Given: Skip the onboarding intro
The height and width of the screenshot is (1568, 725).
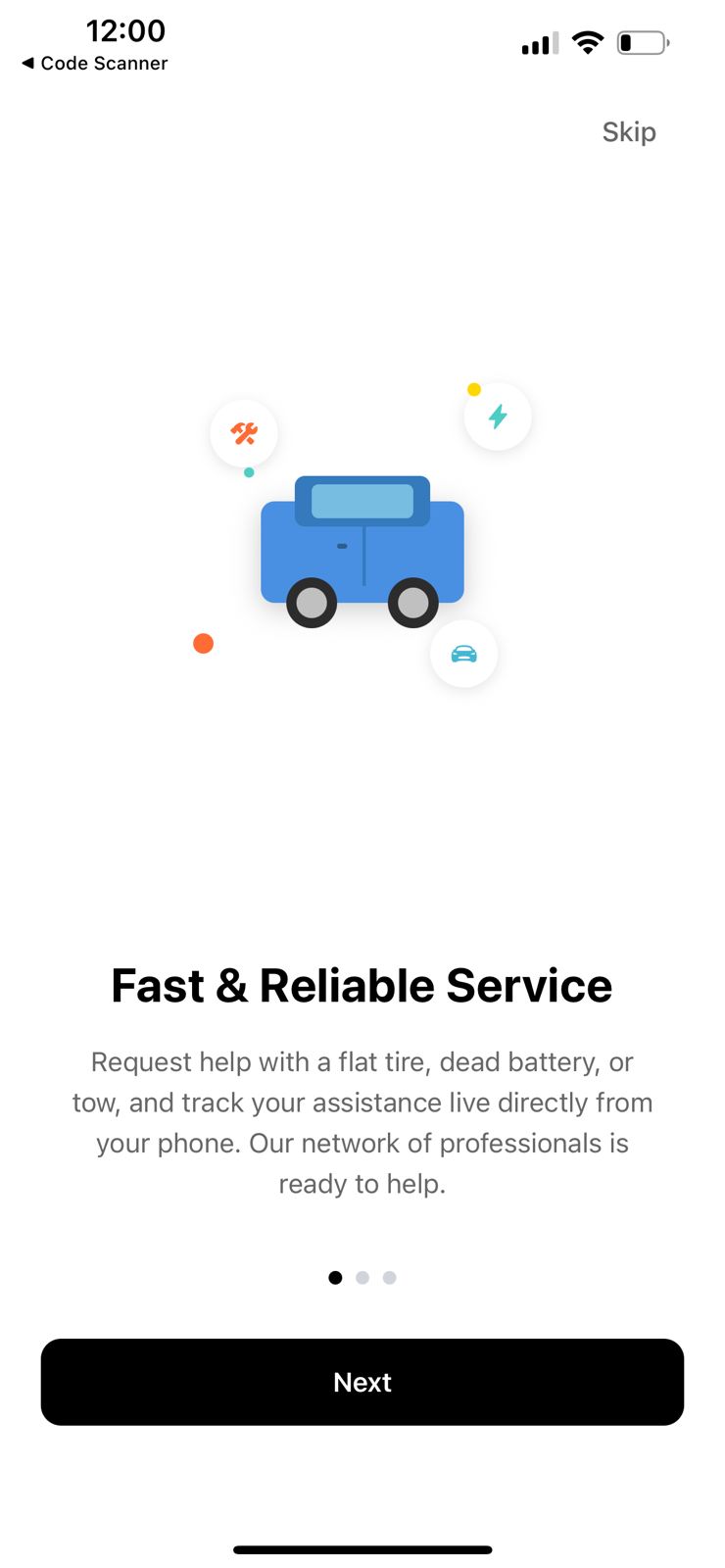Looking at the screenshot, I should tap(628, 132).
